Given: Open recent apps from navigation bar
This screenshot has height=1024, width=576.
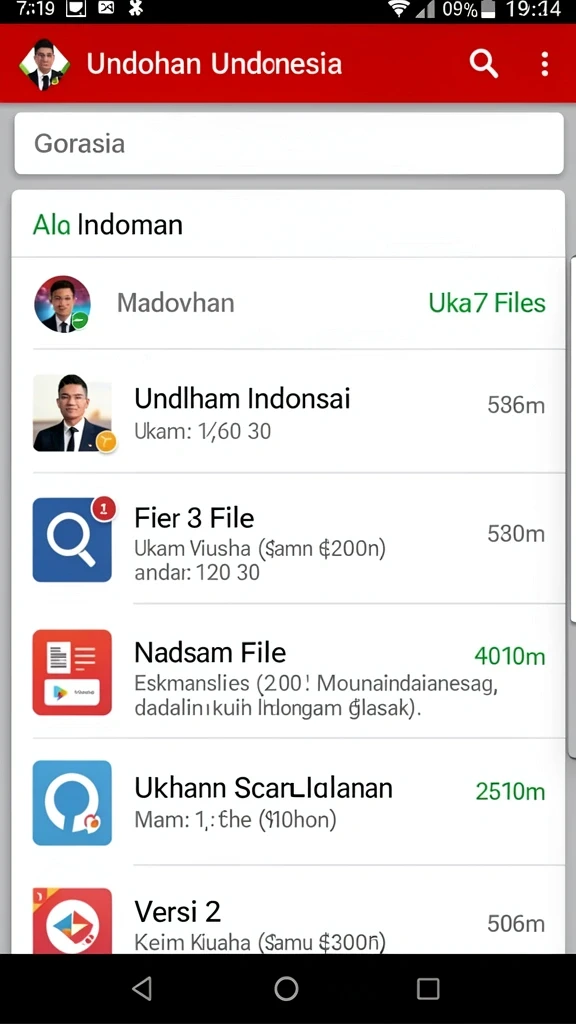Looking at the screenshot, I should [428, 989].
